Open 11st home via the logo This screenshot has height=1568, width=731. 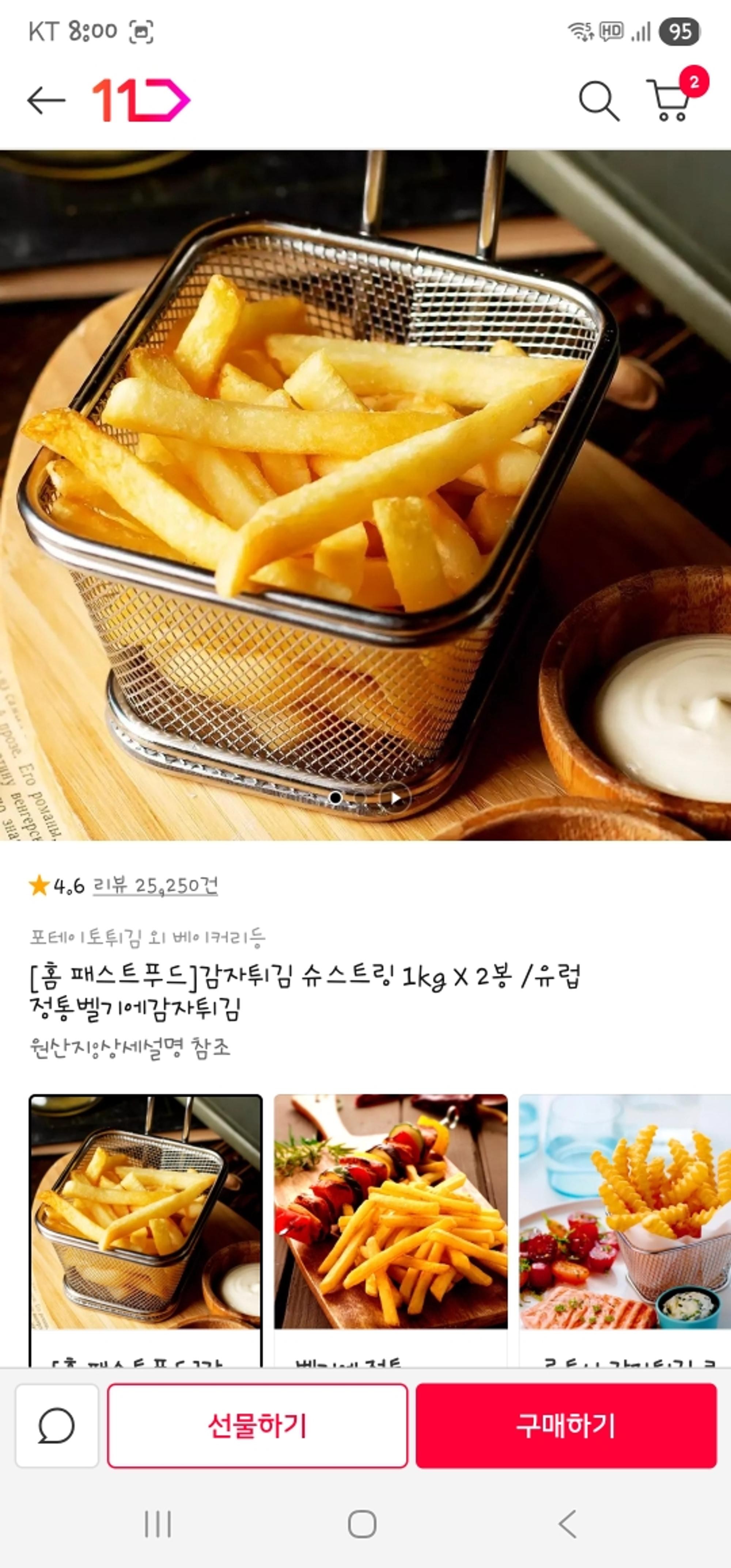pos(141,101)
